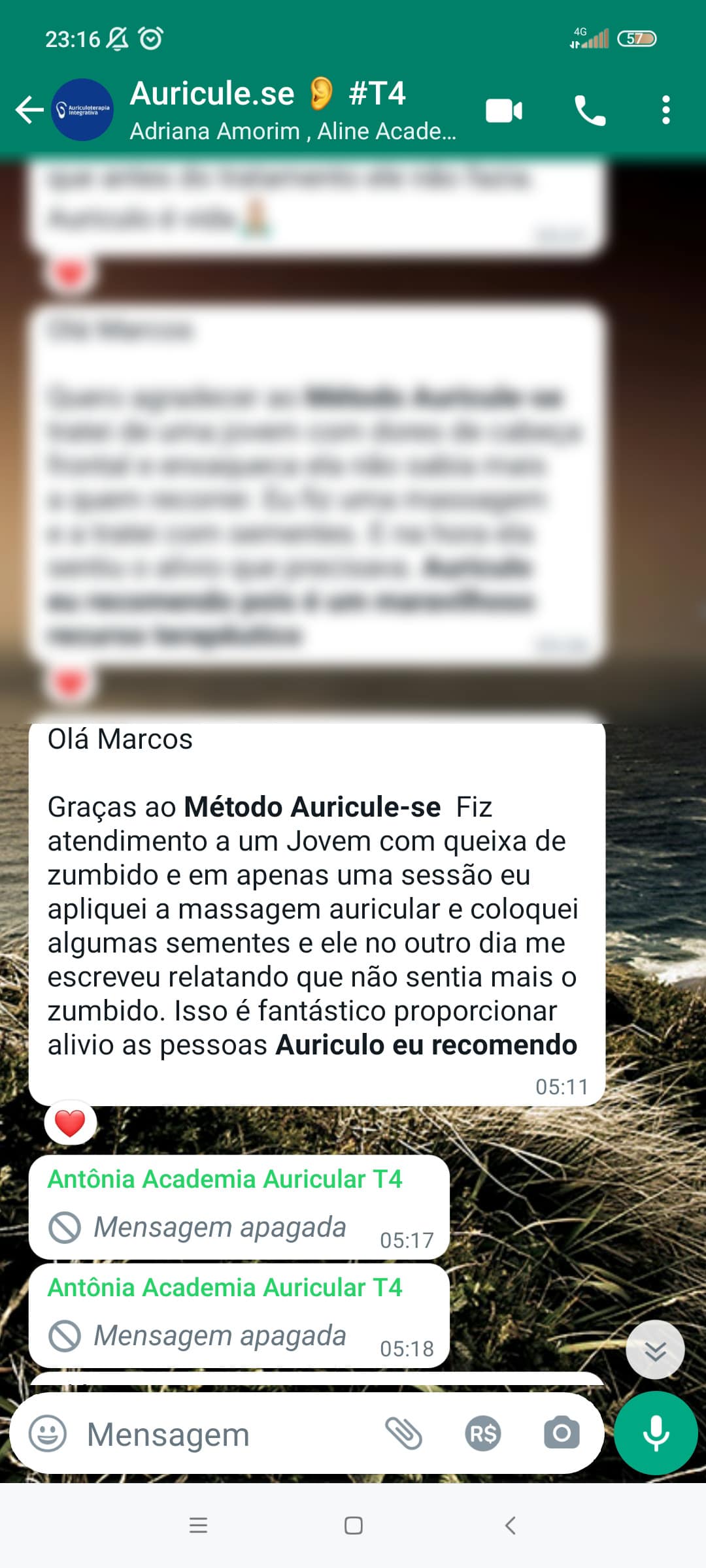This screenshot has height=1568, width=706.
Task: Open the overflow menu
Action: [x=665, y=110]
